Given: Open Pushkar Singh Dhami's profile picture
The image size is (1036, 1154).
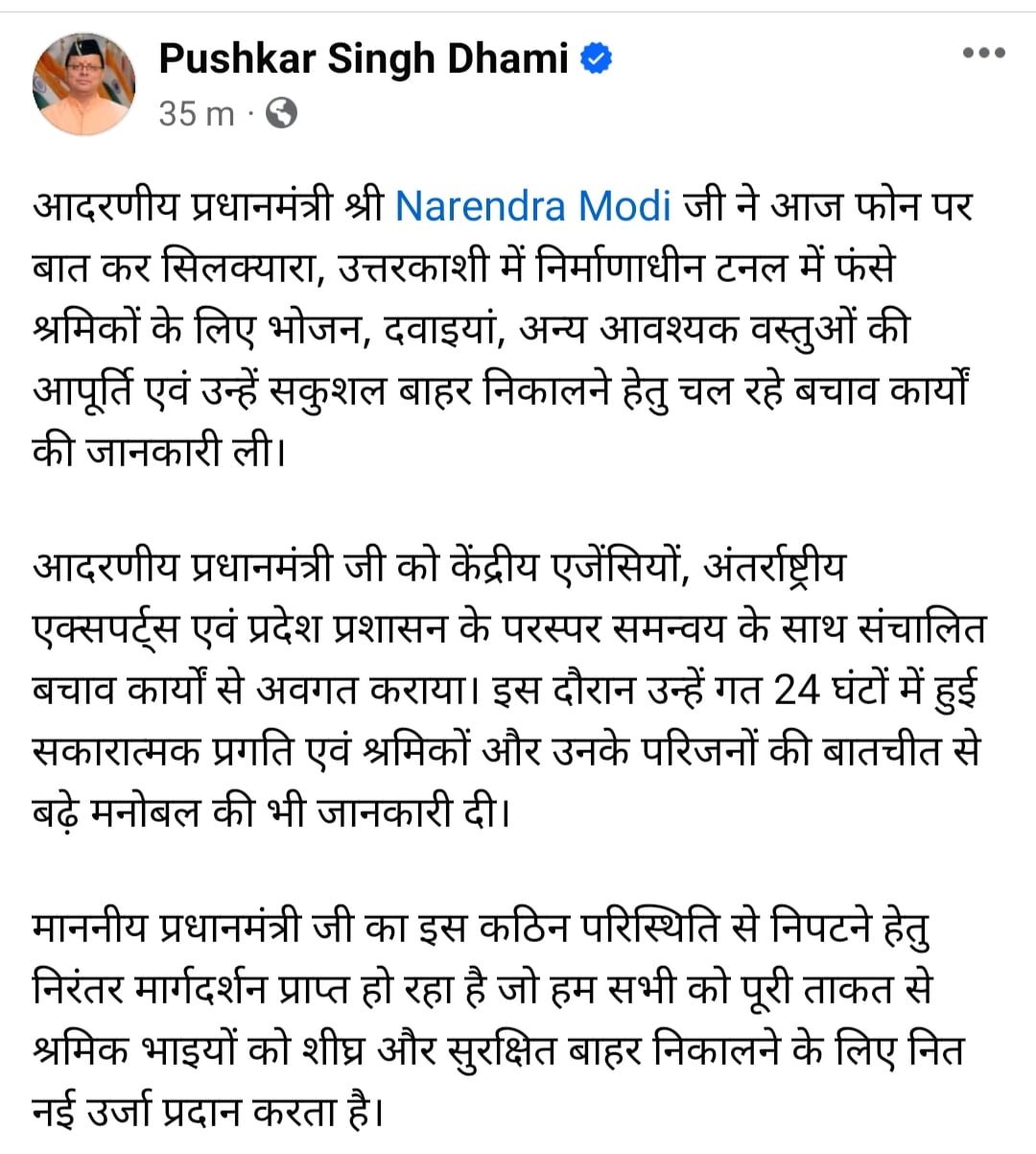Looking at the screenshot, I should [84, 84].
